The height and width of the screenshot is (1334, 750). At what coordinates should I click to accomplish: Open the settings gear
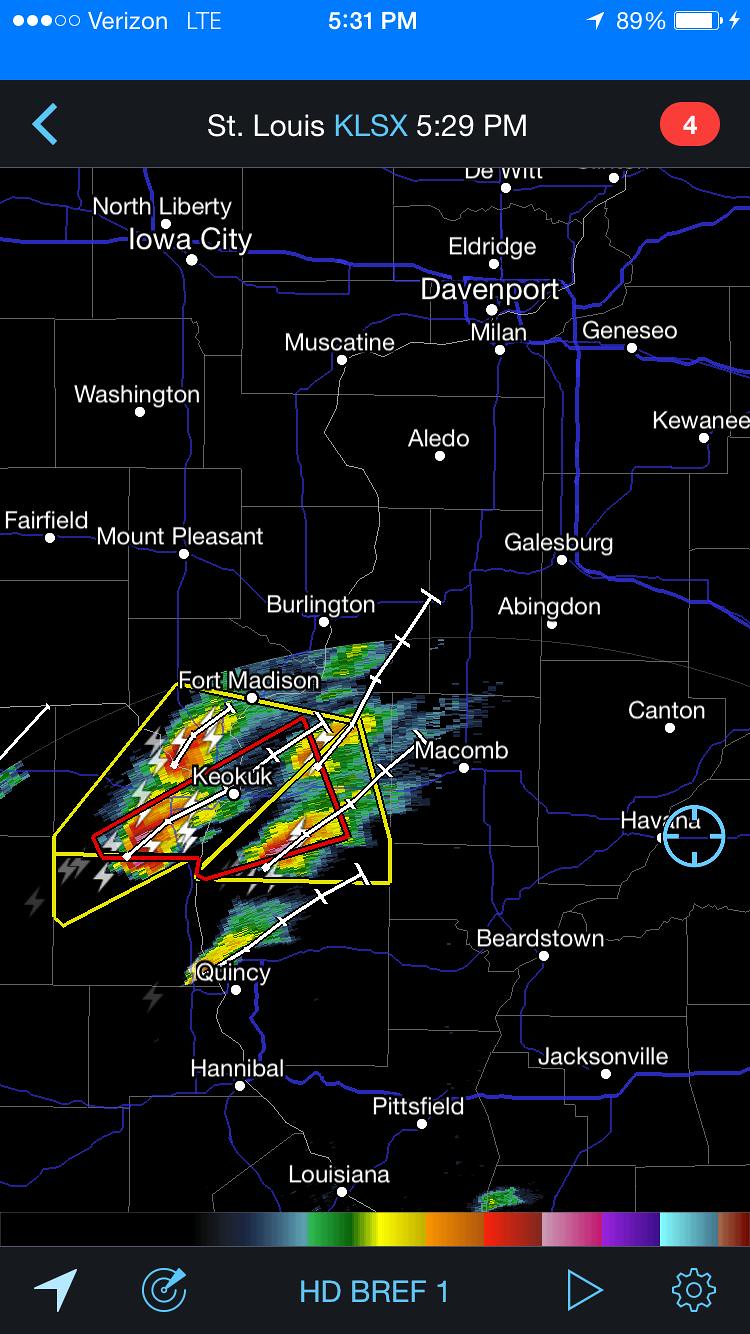point(693,1290)
